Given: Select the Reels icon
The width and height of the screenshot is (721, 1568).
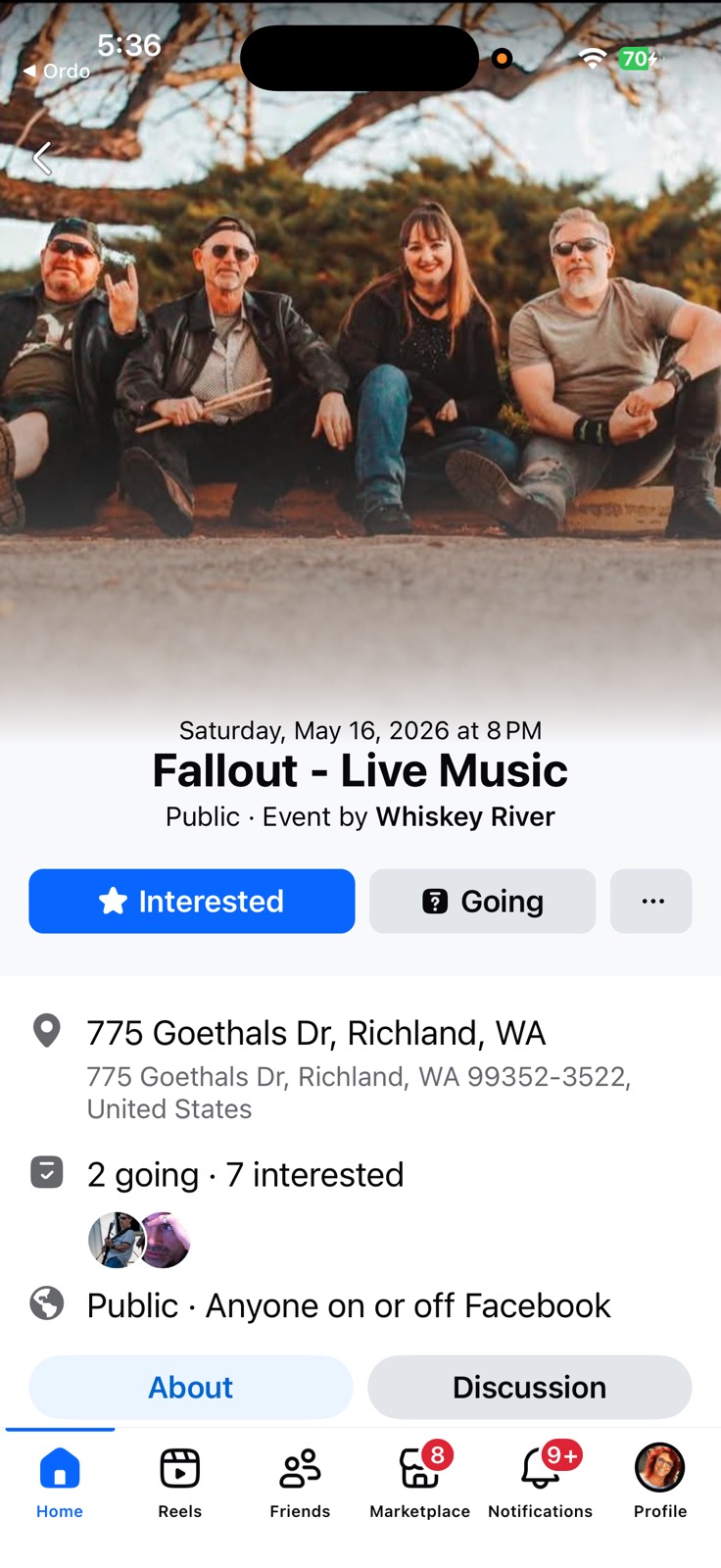Looking at the screenshot, I should coord(179,1468).
